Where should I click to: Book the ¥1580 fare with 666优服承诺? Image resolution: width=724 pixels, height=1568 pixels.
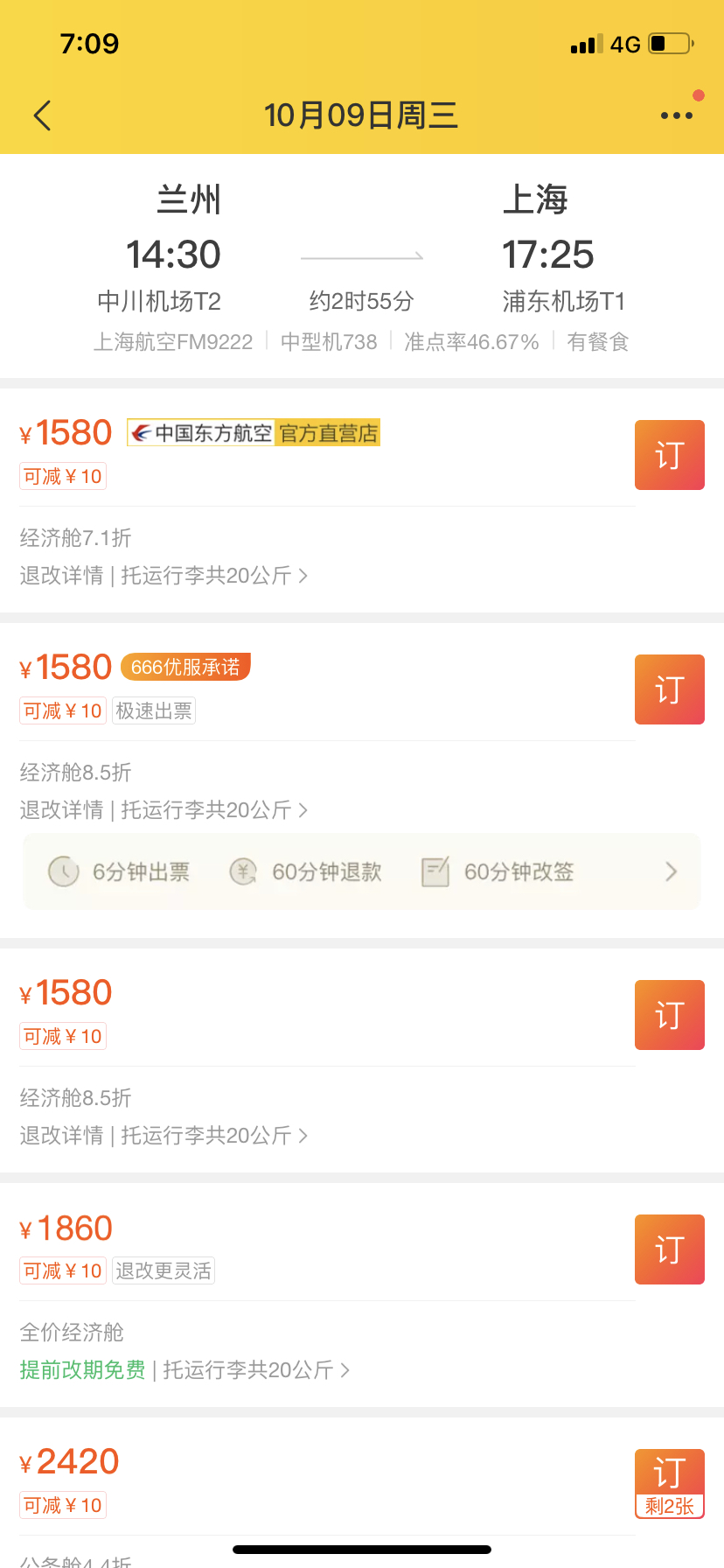[669, 689]
